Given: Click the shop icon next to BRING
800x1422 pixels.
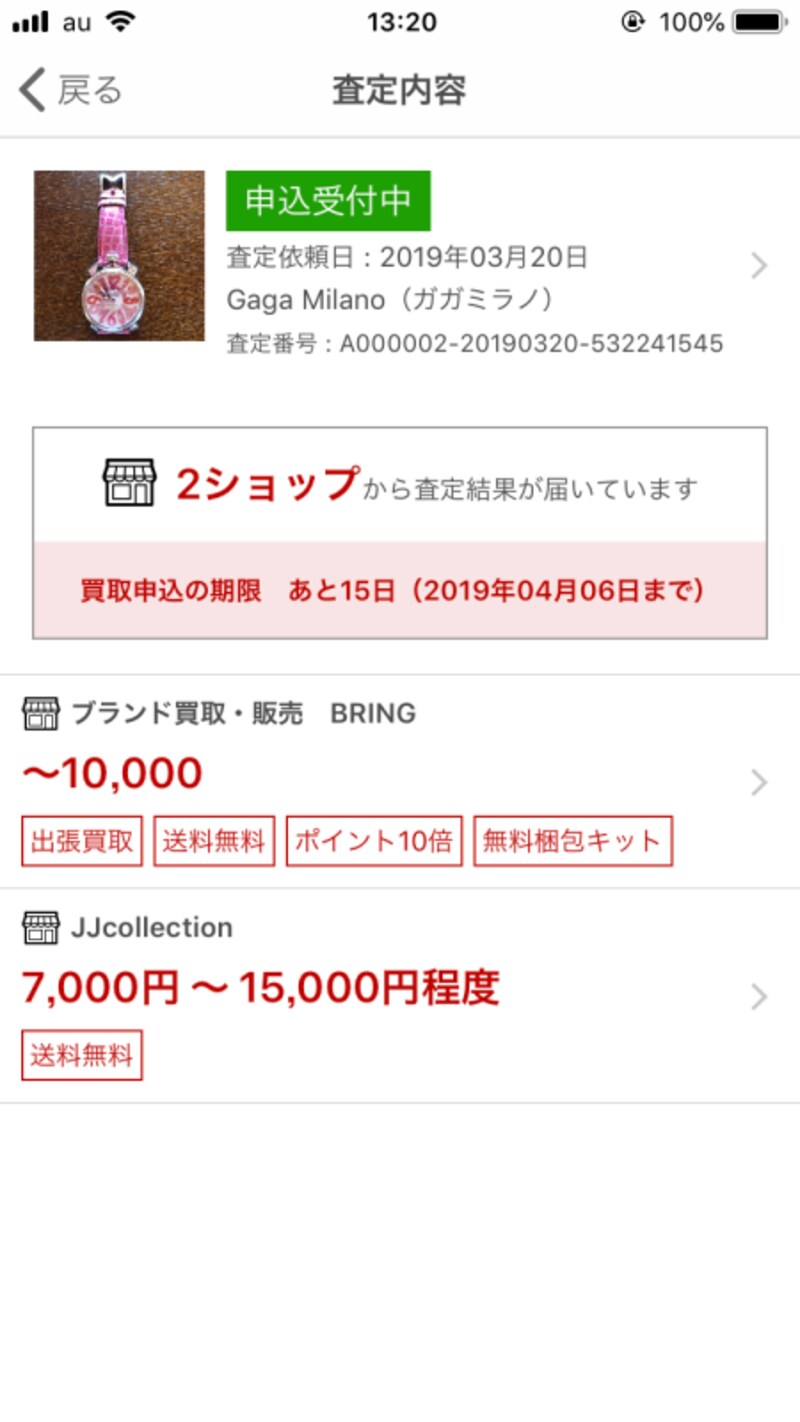Looking at the screenshot, I should click(40, 713).
